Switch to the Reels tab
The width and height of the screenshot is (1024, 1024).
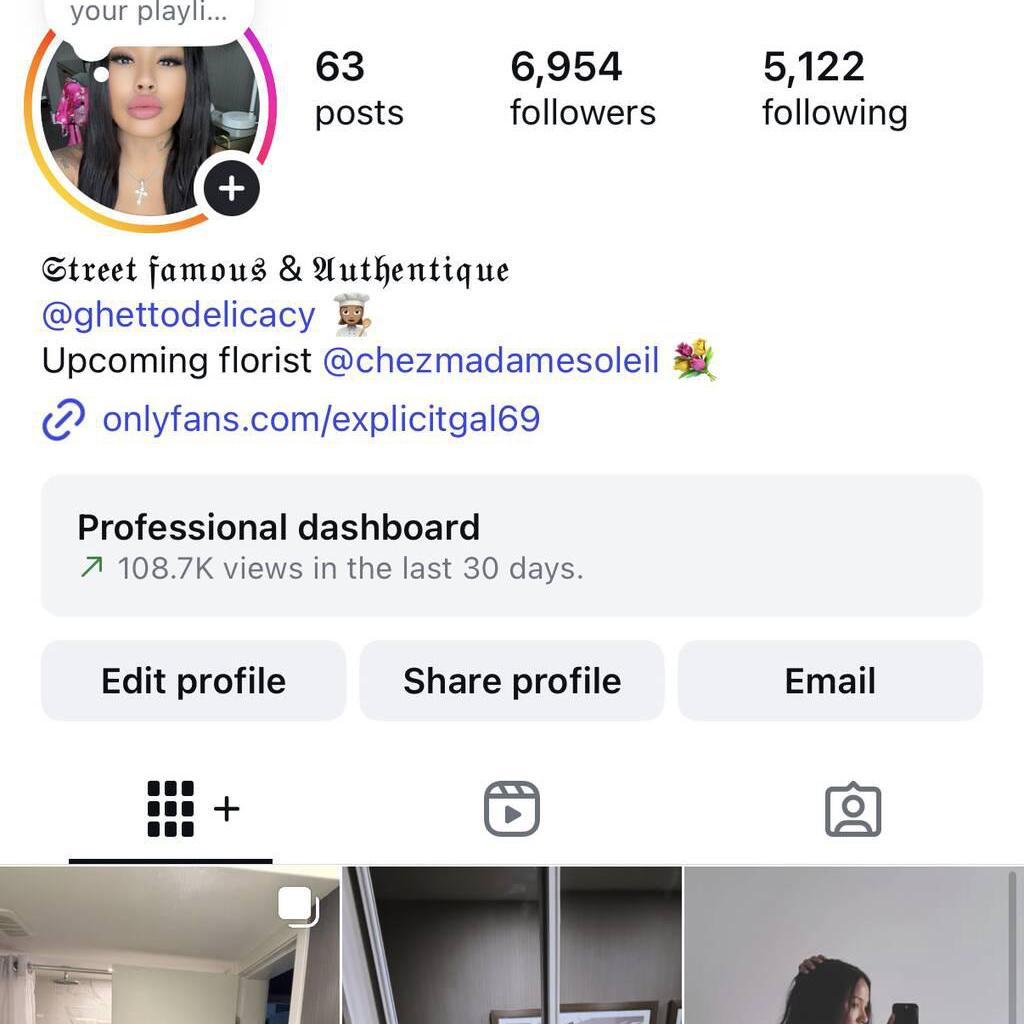click(x=511, y=808)
